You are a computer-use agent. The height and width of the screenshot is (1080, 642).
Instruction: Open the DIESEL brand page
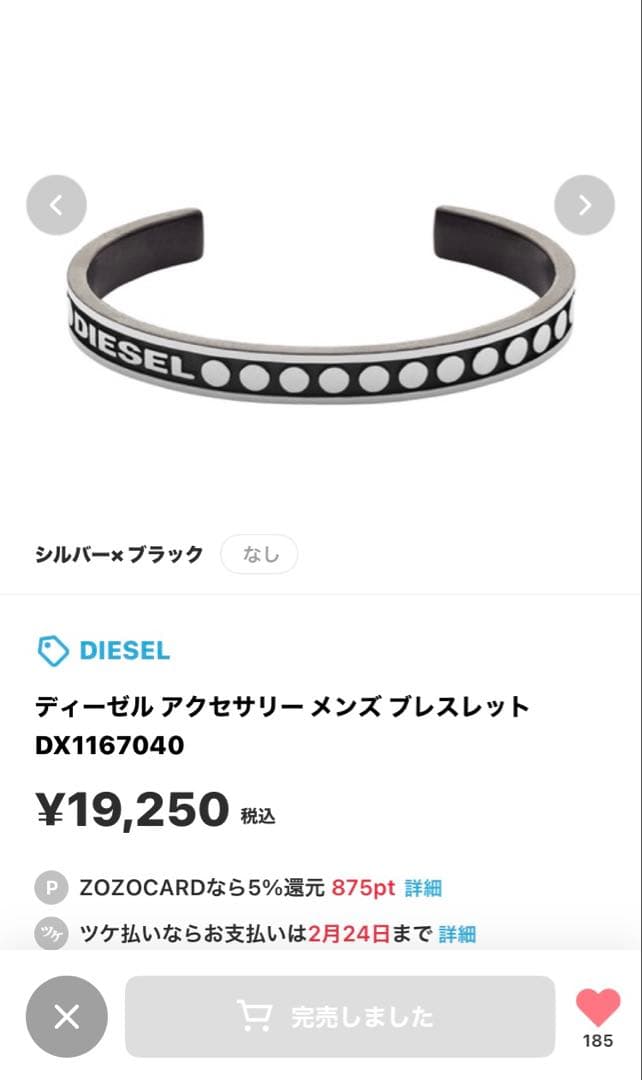pos(104,651)
